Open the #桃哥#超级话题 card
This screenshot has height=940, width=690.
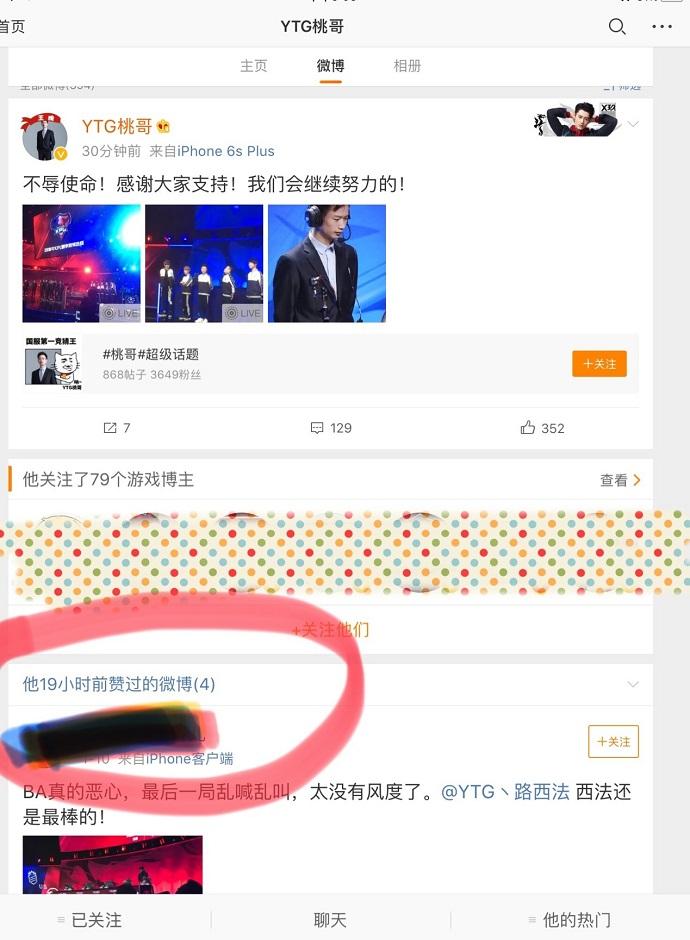pos(300,364)
